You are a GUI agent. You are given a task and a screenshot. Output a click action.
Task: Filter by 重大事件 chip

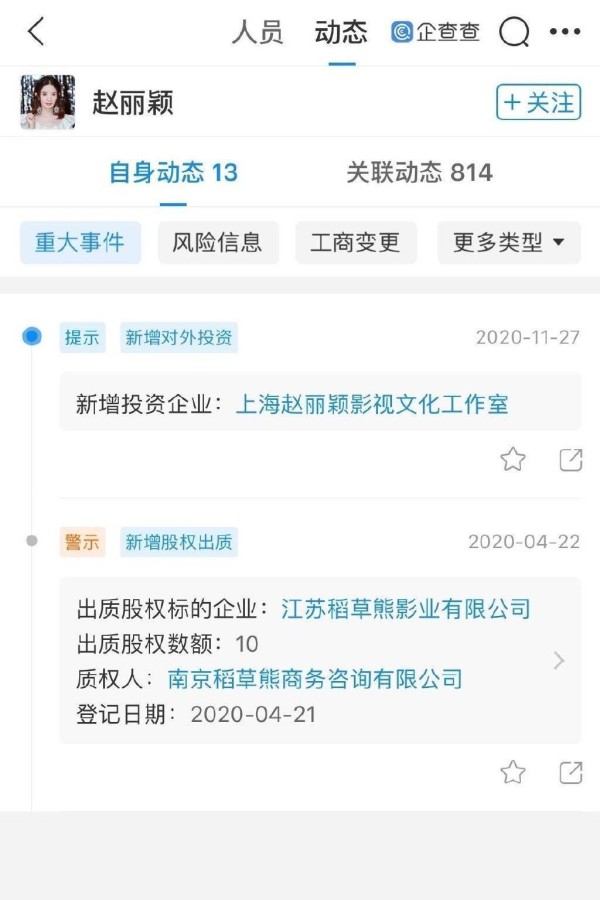(x=80, y=242)
